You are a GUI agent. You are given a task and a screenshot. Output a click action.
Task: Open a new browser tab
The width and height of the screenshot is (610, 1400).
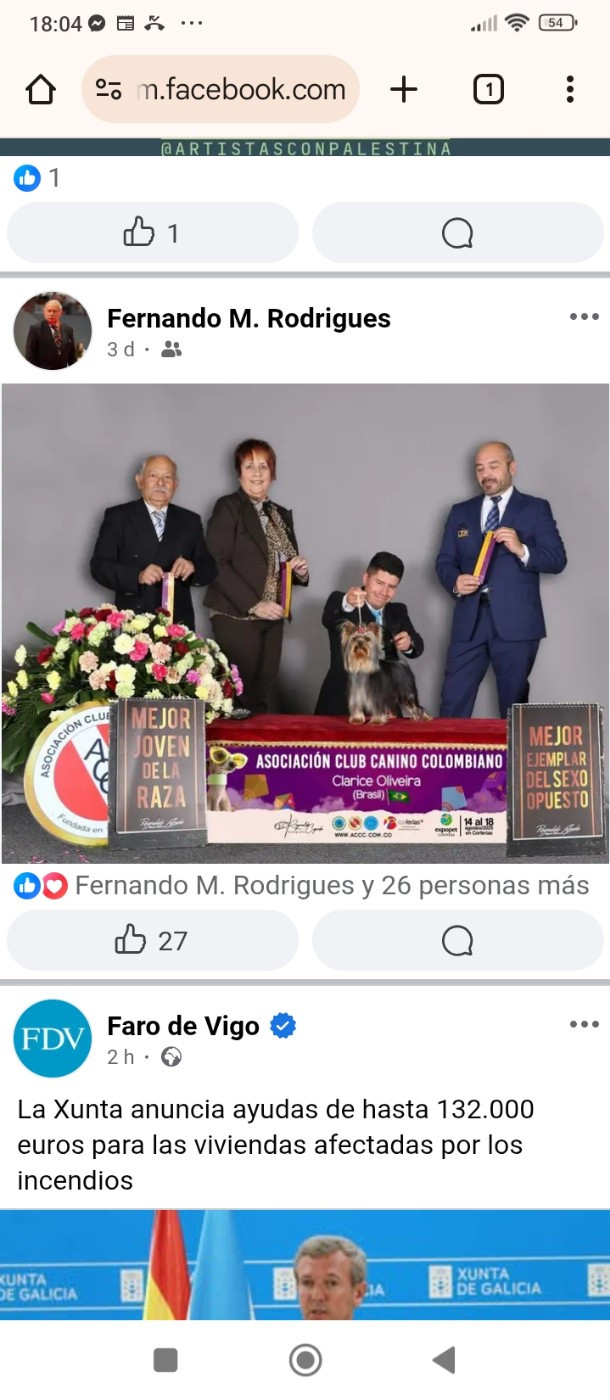tap(403, 90)
